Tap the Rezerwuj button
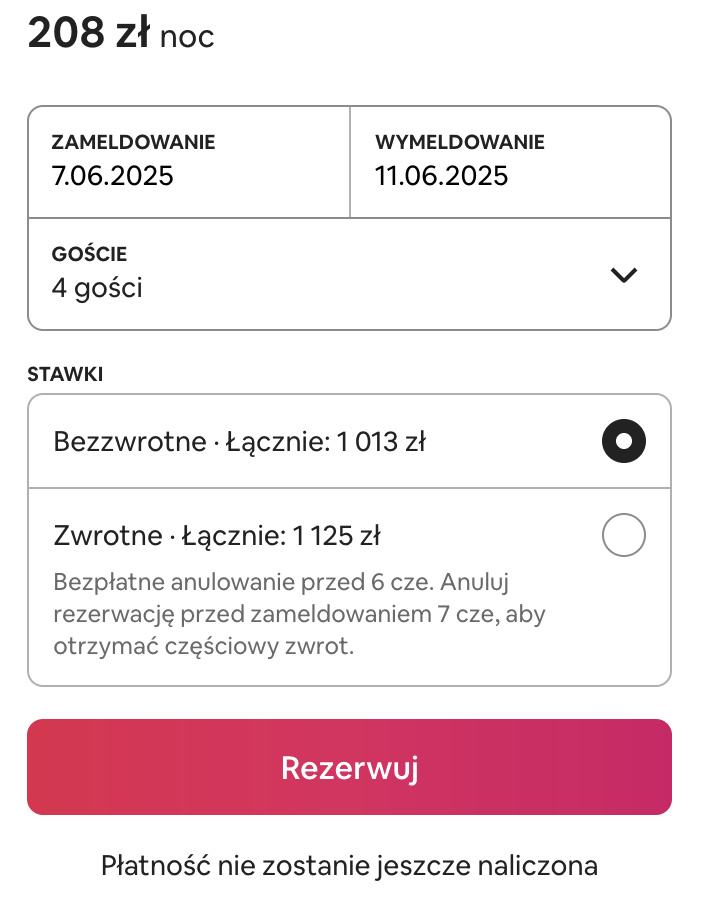714x916 pixels. 349,767
